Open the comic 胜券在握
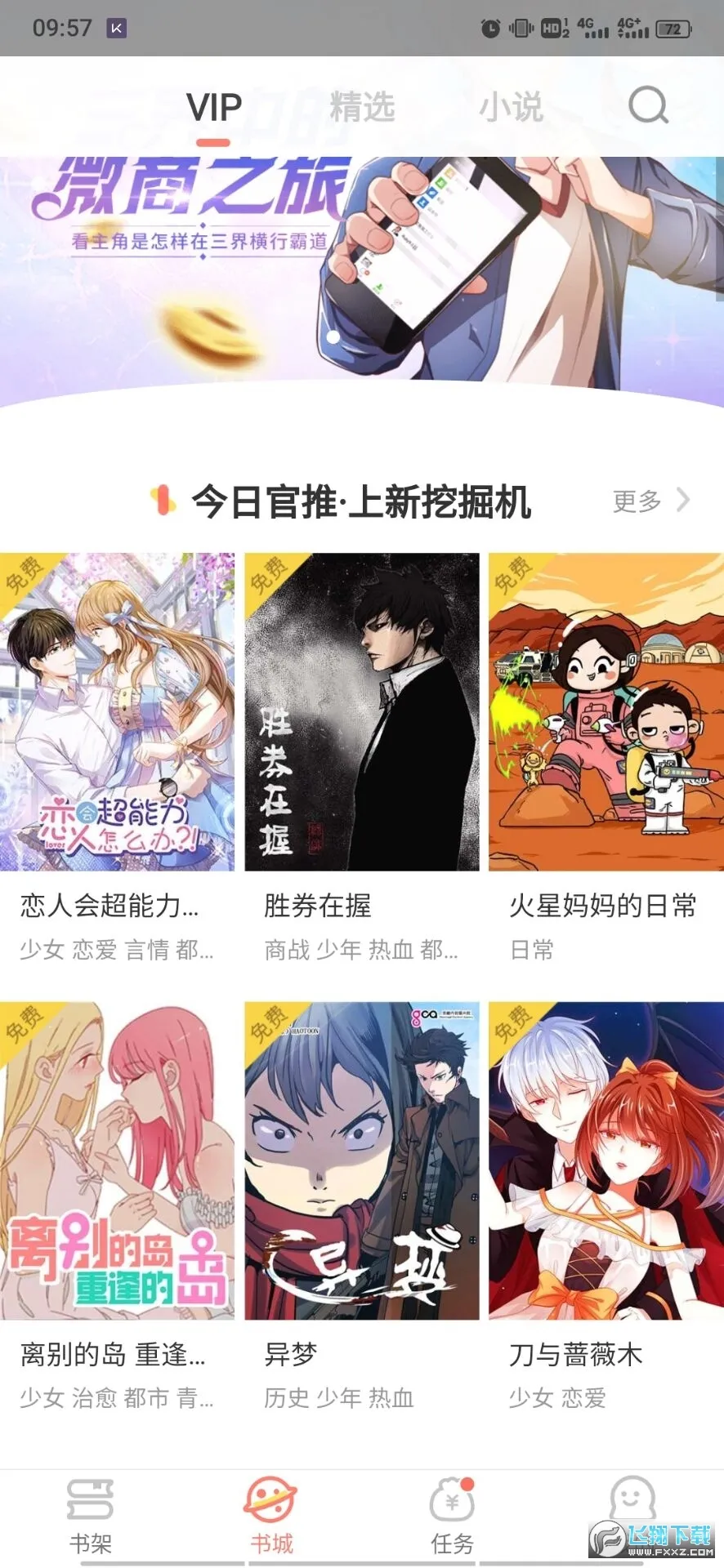724x1568 pixels. (x=361, y=711)
